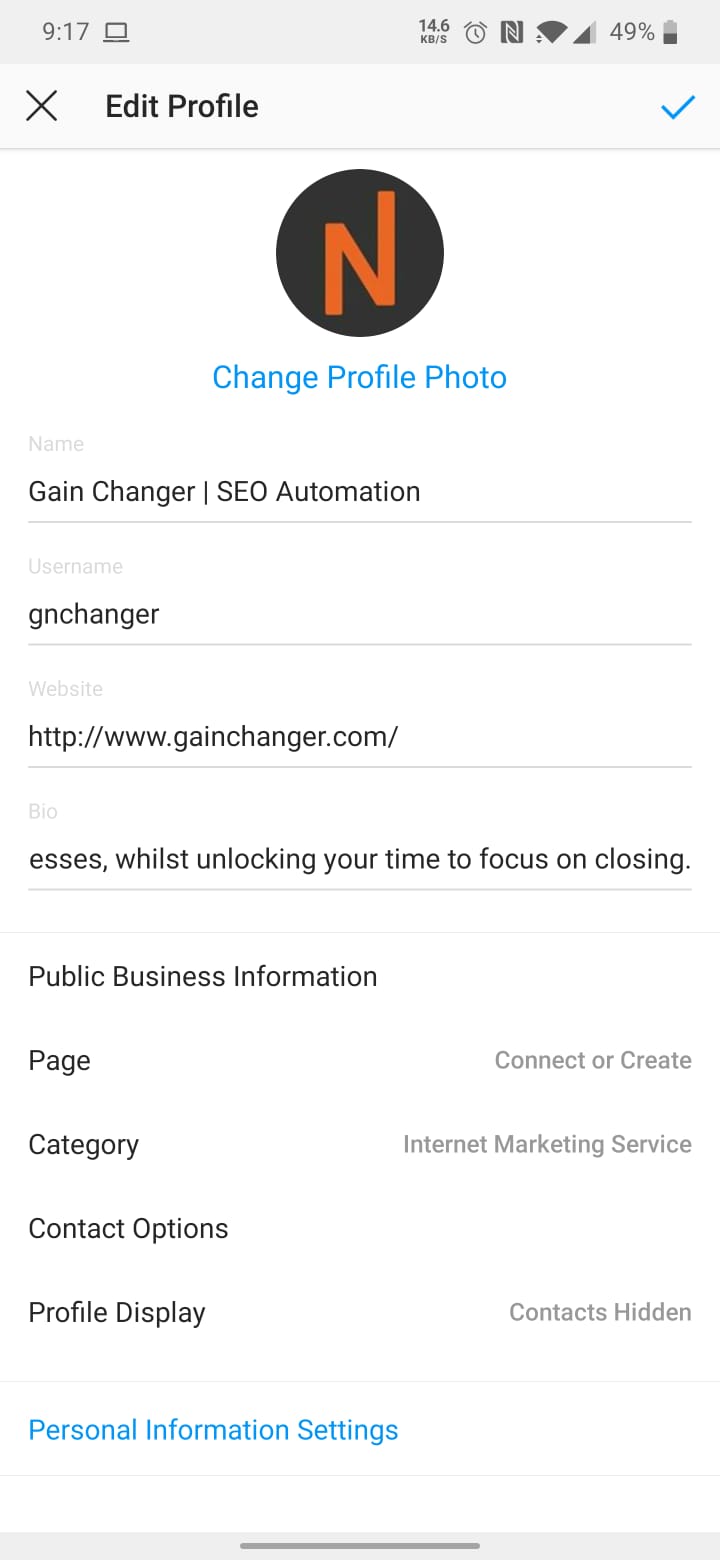Edit the Bio field

pyautogui.click(x=360, y=859)
